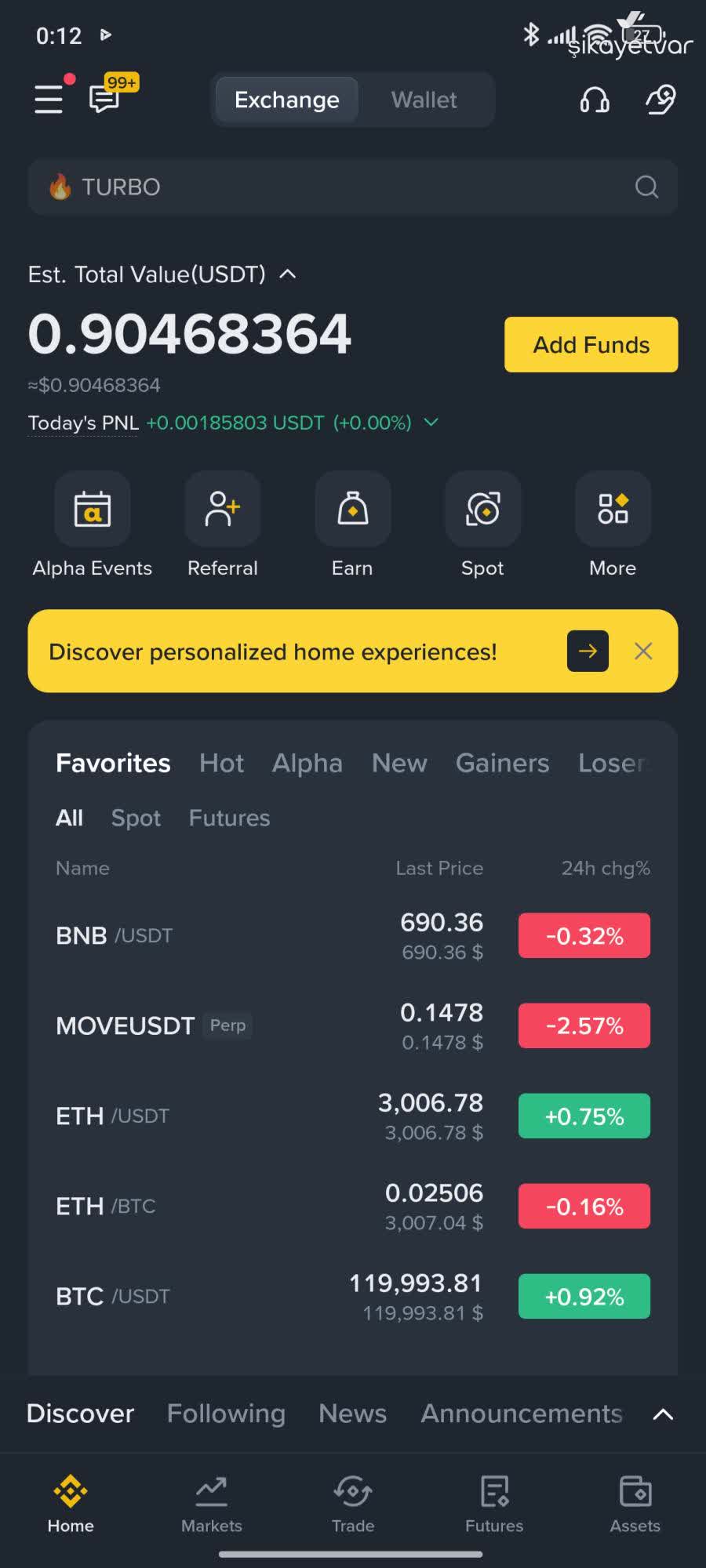
Task: Dismiss the personalized home banner
Action: pyautogui.click(x=643, y=651)
